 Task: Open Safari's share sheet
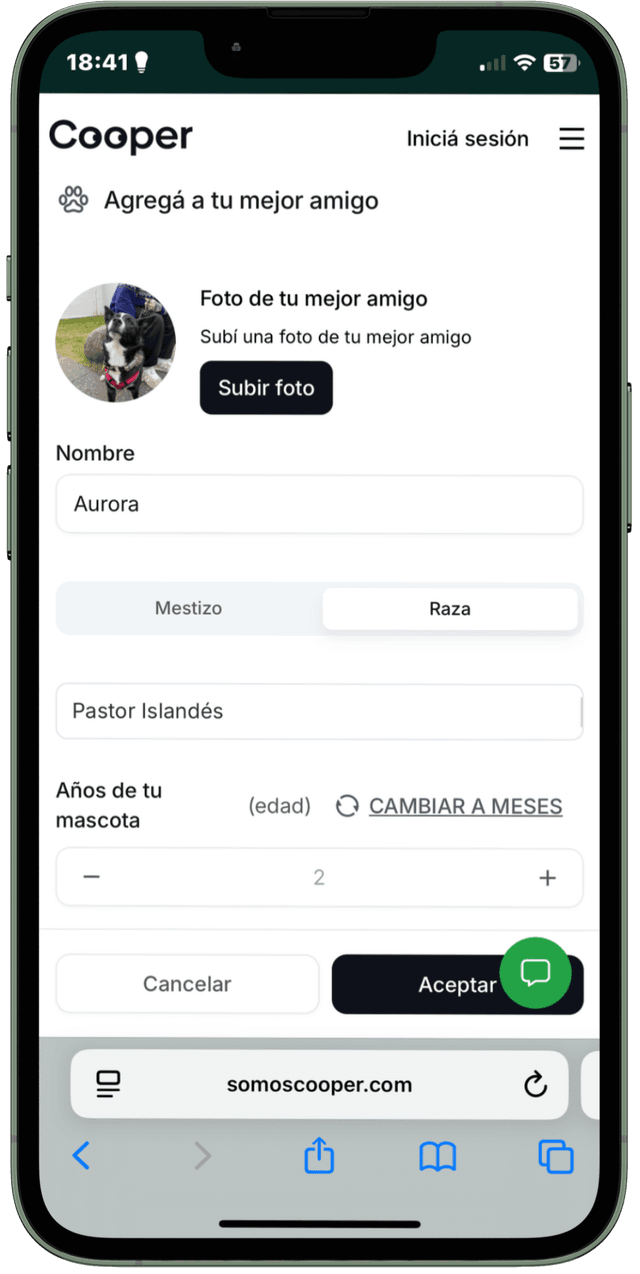pyautogui.click(x=318, y=1157)
